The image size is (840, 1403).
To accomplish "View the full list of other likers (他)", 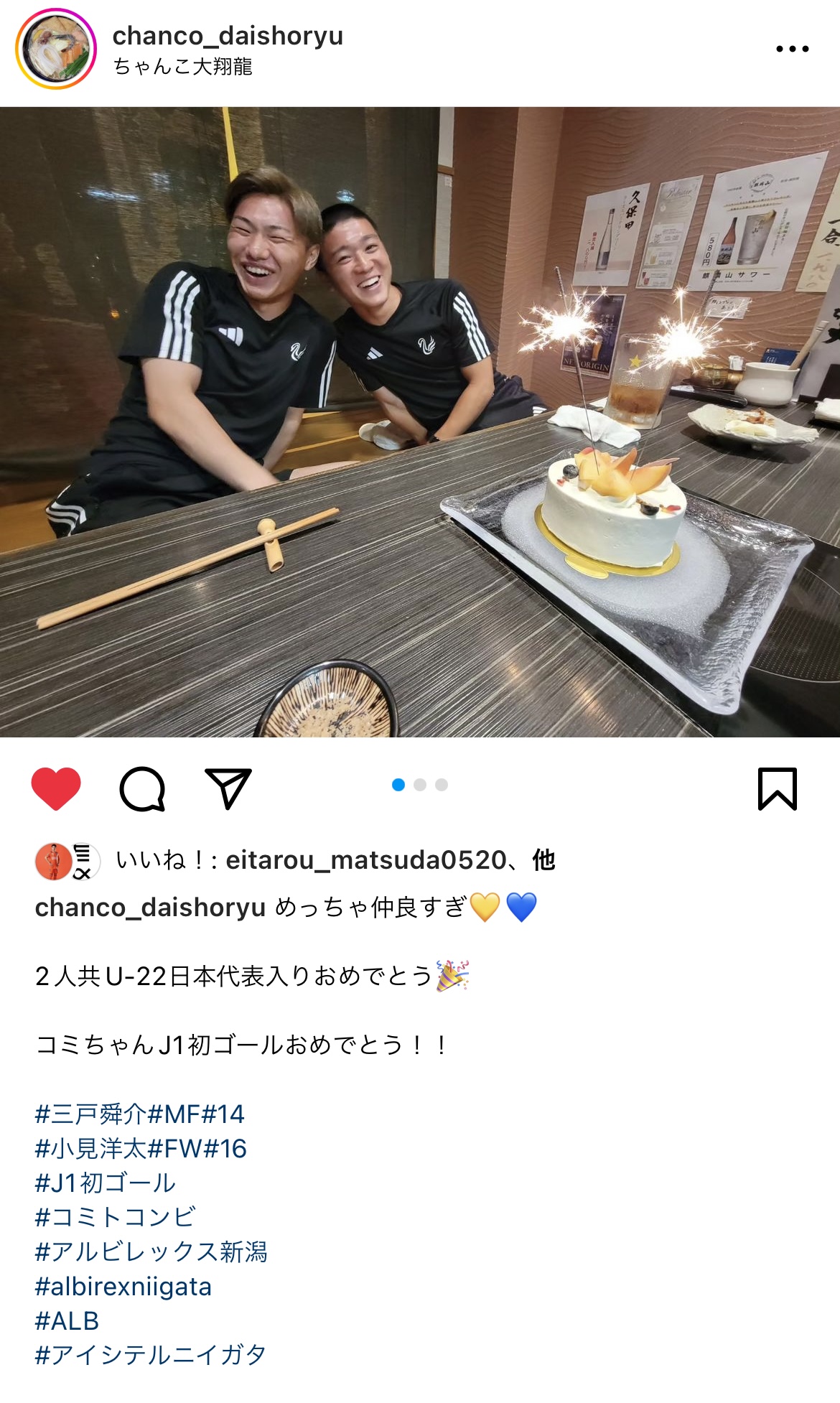I will click(543, 859).
